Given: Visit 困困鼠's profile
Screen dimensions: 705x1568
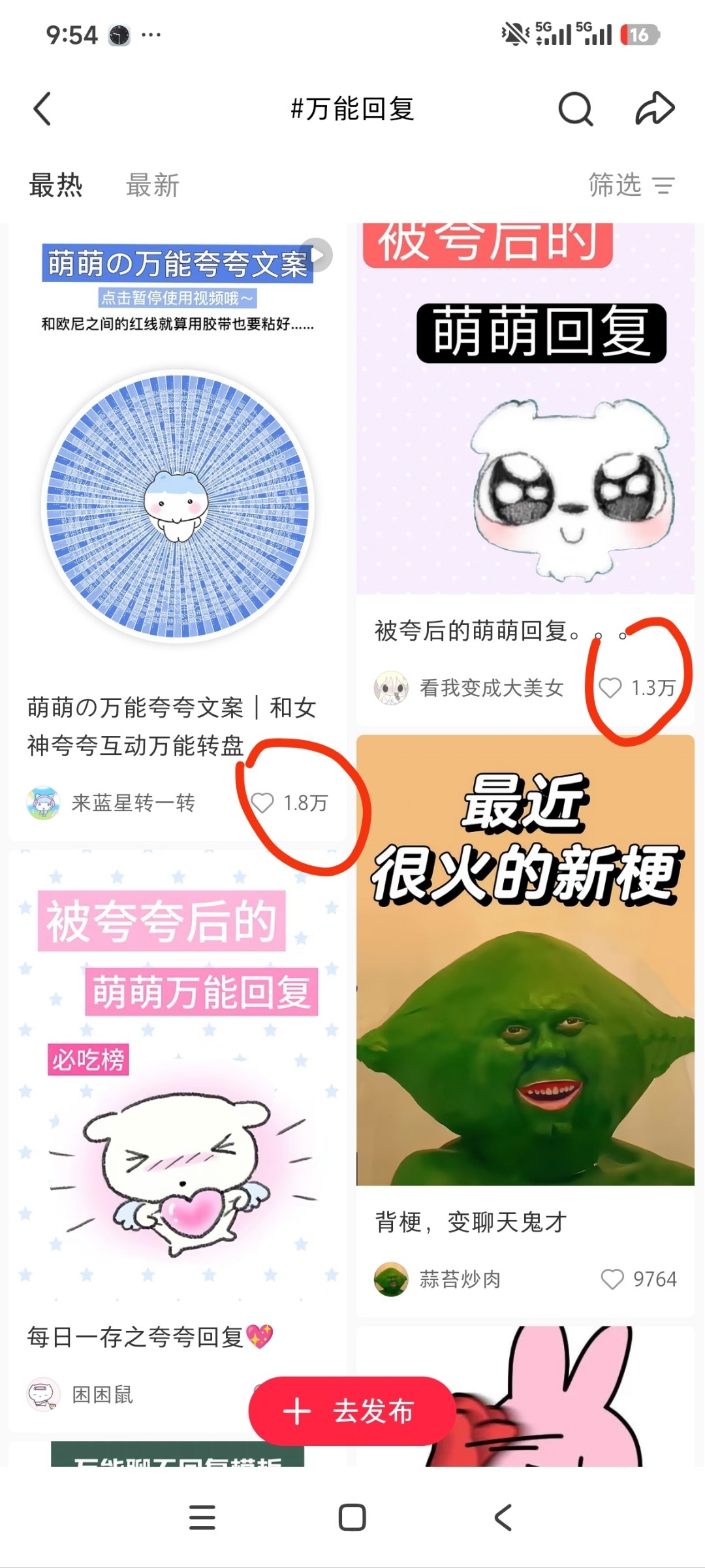Looking at the screenshot, I should [80, 1394].
